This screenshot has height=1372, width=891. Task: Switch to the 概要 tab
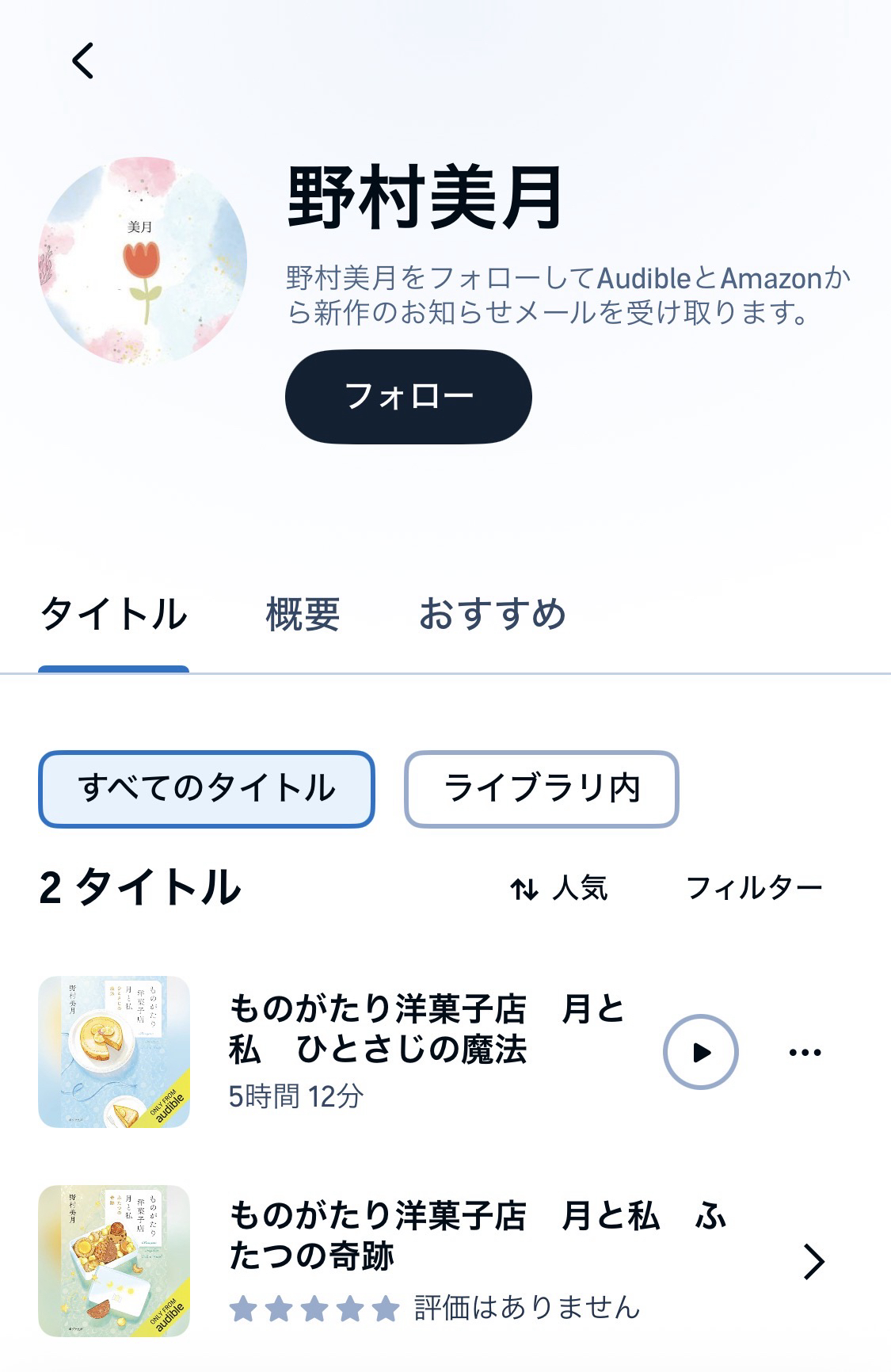[x=303, y=615]
